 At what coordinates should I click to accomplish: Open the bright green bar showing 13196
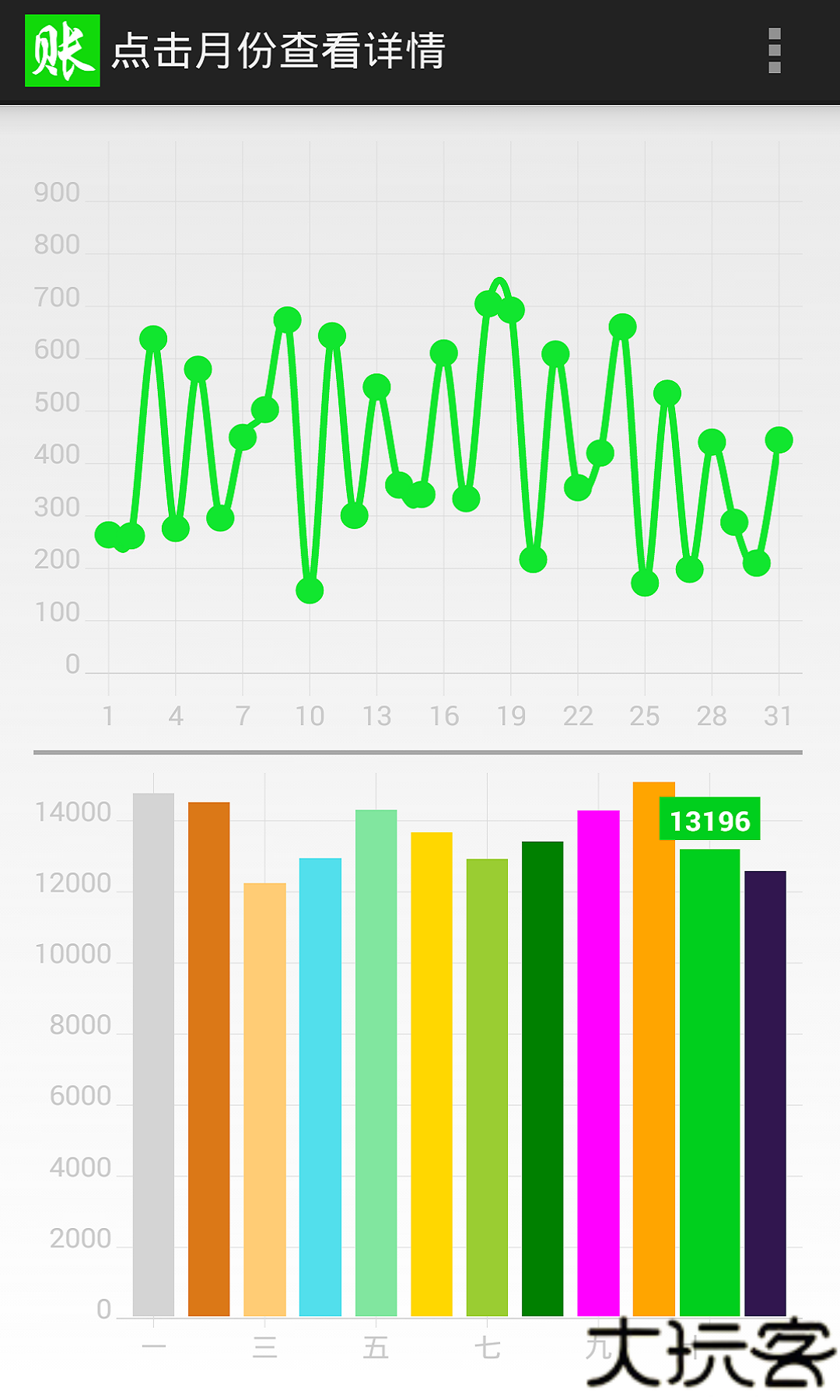tap(709, 1082)
